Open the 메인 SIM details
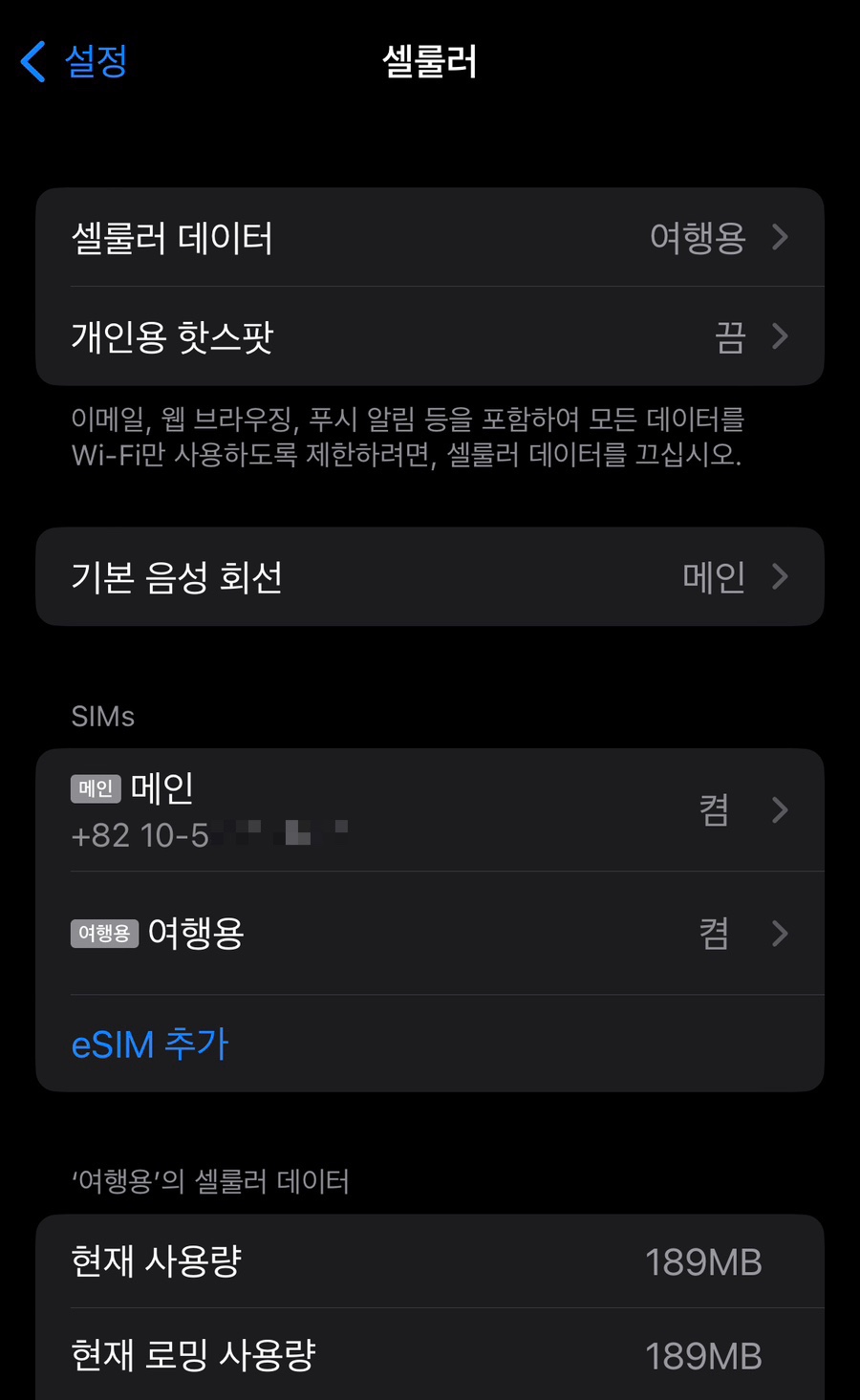Image resolution: width=860 pixels, height=1400 pixels. coord(430,809)
